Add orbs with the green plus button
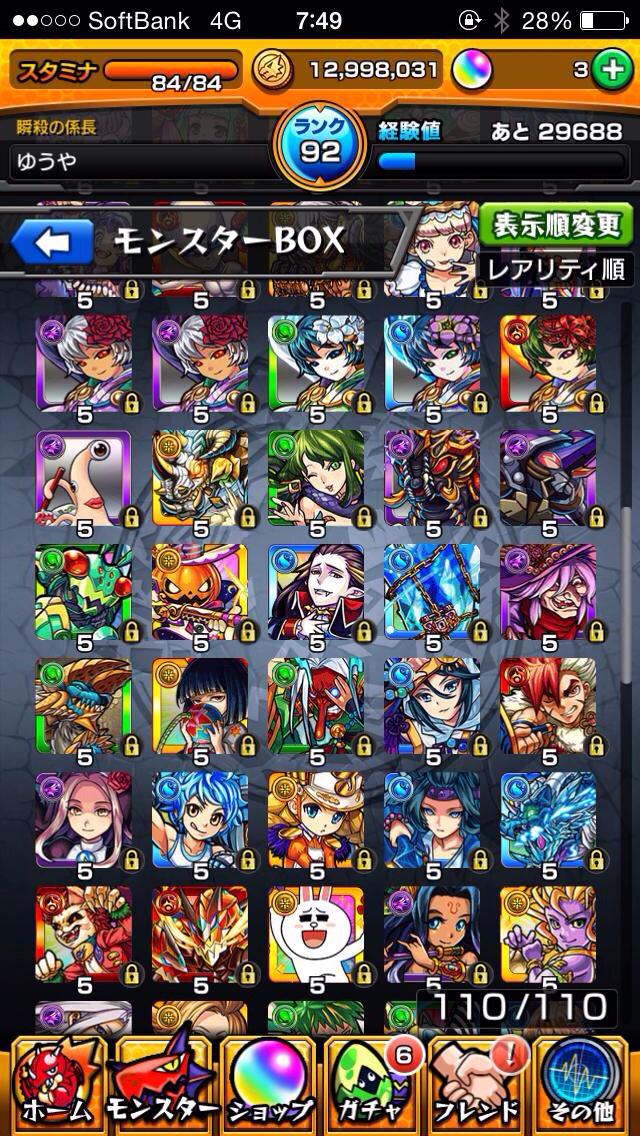Screen dimensions: 640x1136 [x=609, y=70]
